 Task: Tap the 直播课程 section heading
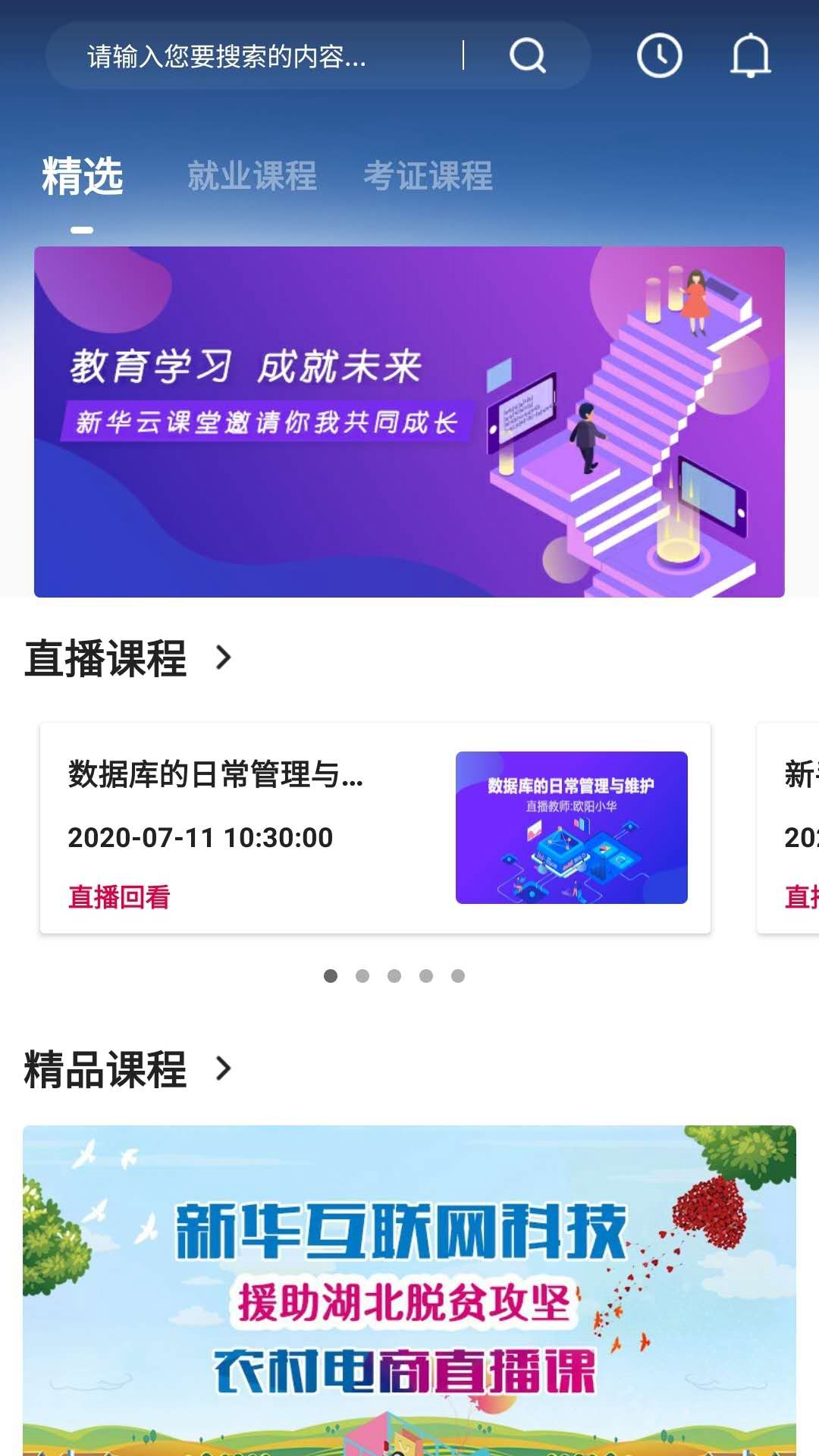coord(108,659)
